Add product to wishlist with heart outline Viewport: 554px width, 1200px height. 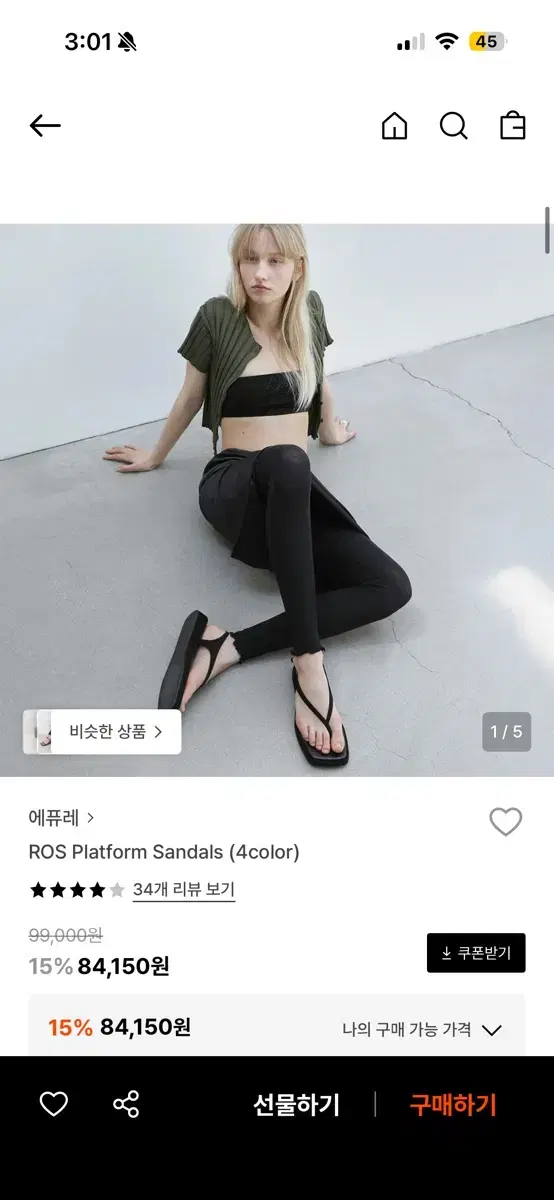pyautogui.click(x=506, y=822)
